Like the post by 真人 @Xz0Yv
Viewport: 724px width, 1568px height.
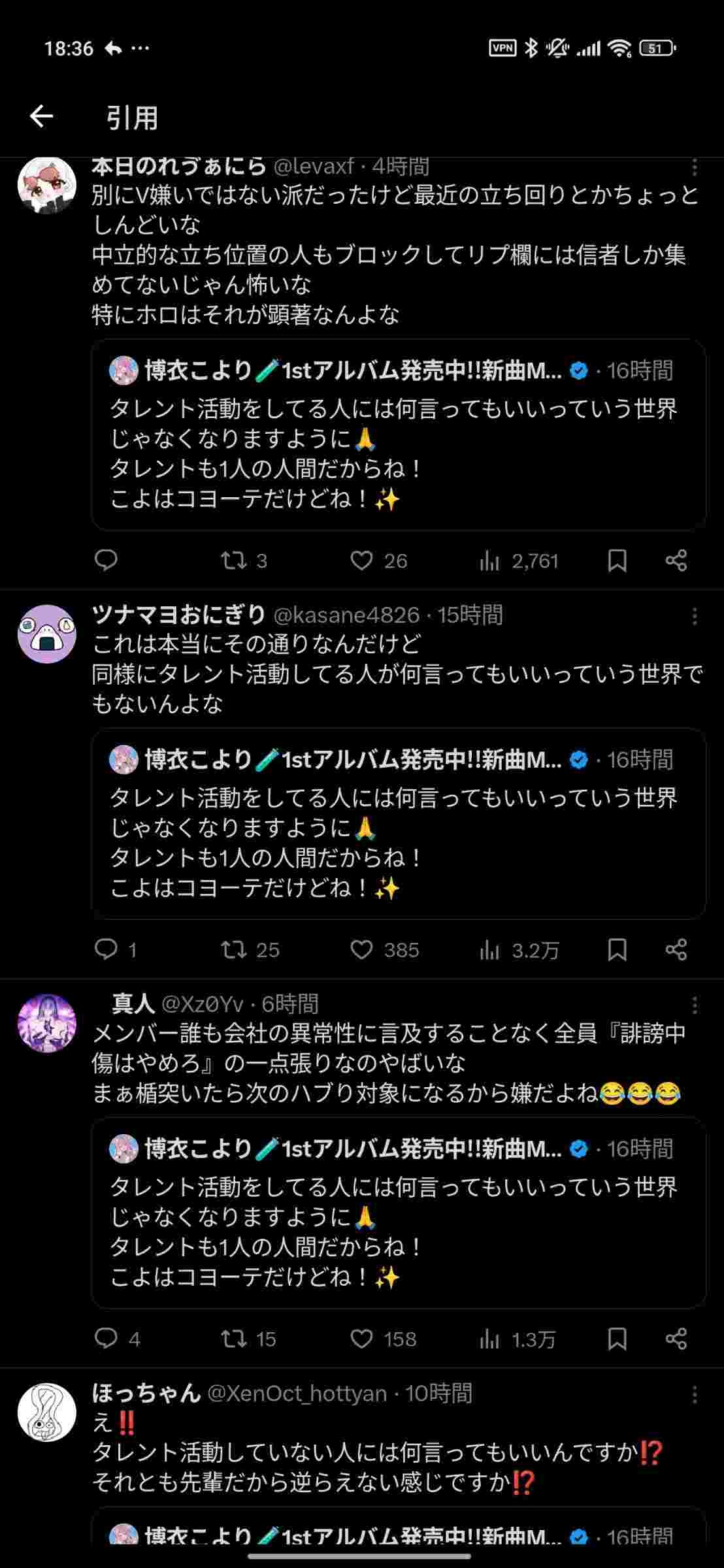pyautogui.click(x=361, y=1339)
